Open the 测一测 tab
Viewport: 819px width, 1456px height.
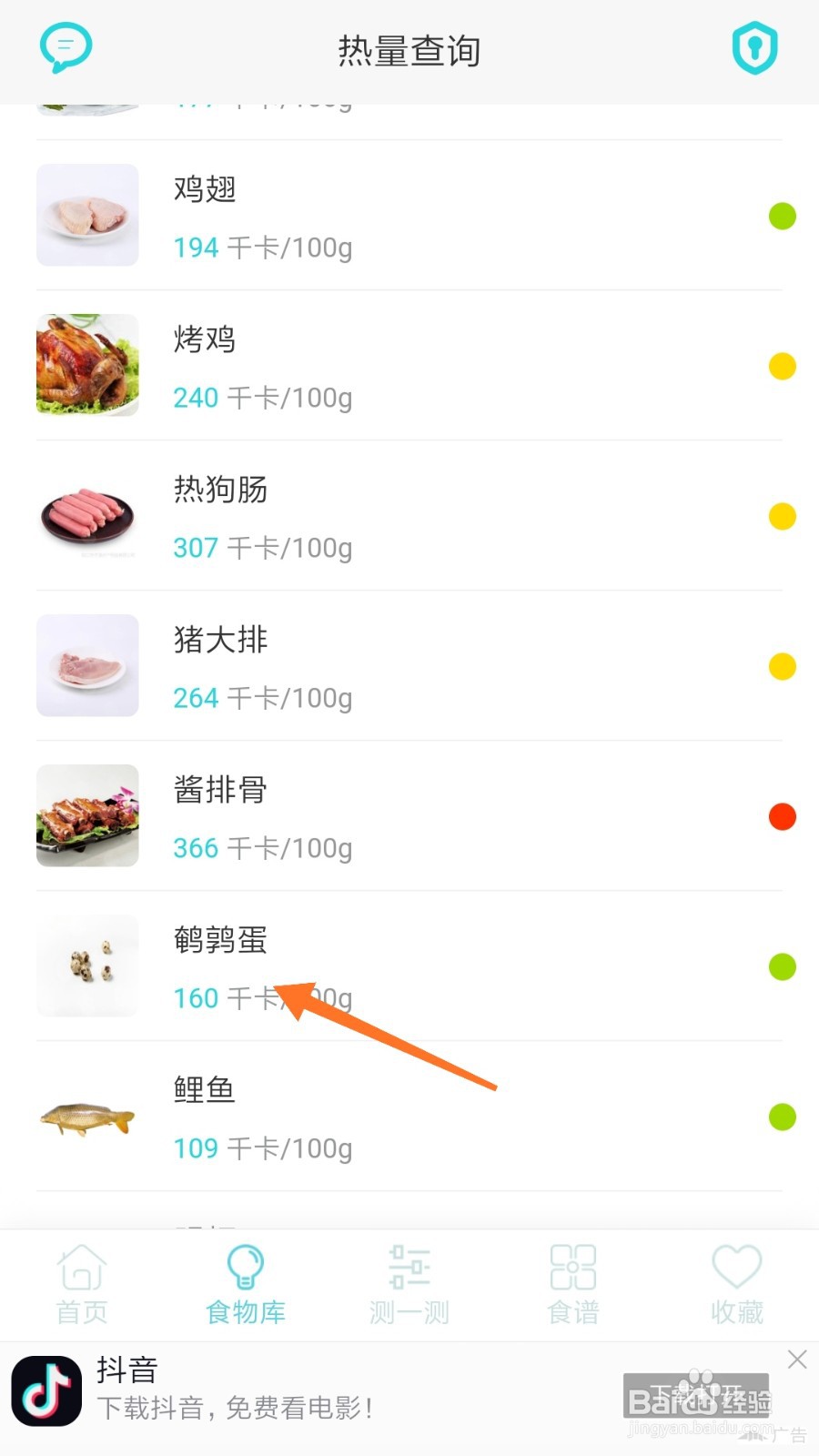click(x=409, y=1285)
